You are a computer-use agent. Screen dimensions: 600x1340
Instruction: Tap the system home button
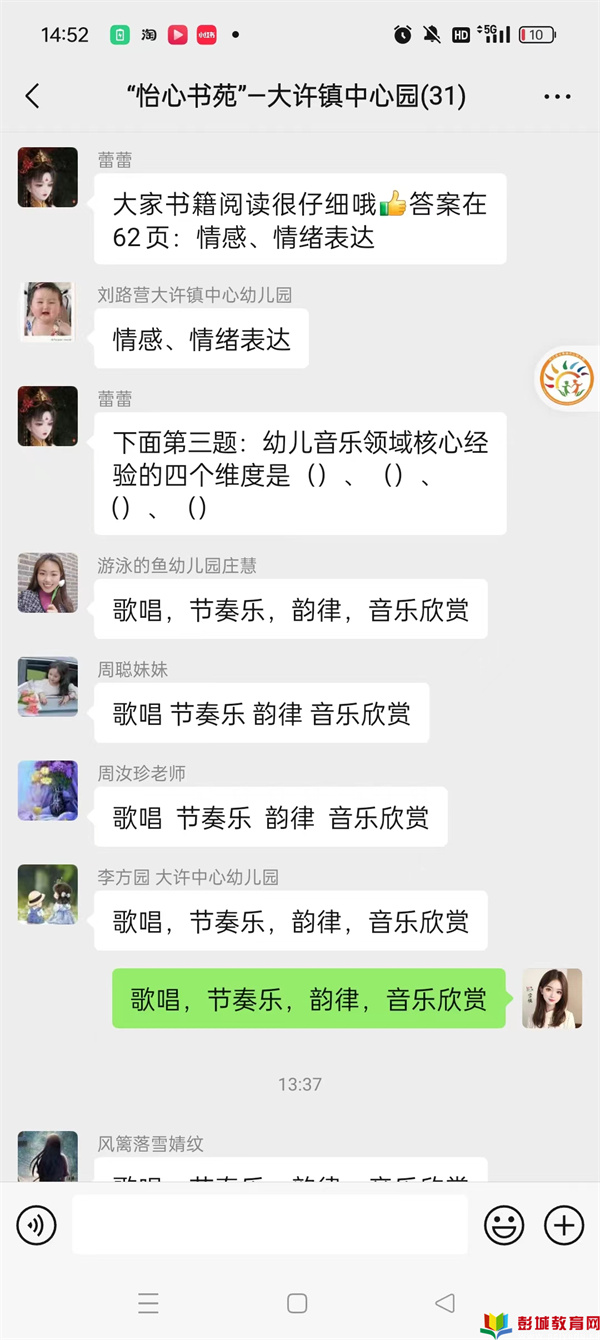click(x=297, y=1303)
